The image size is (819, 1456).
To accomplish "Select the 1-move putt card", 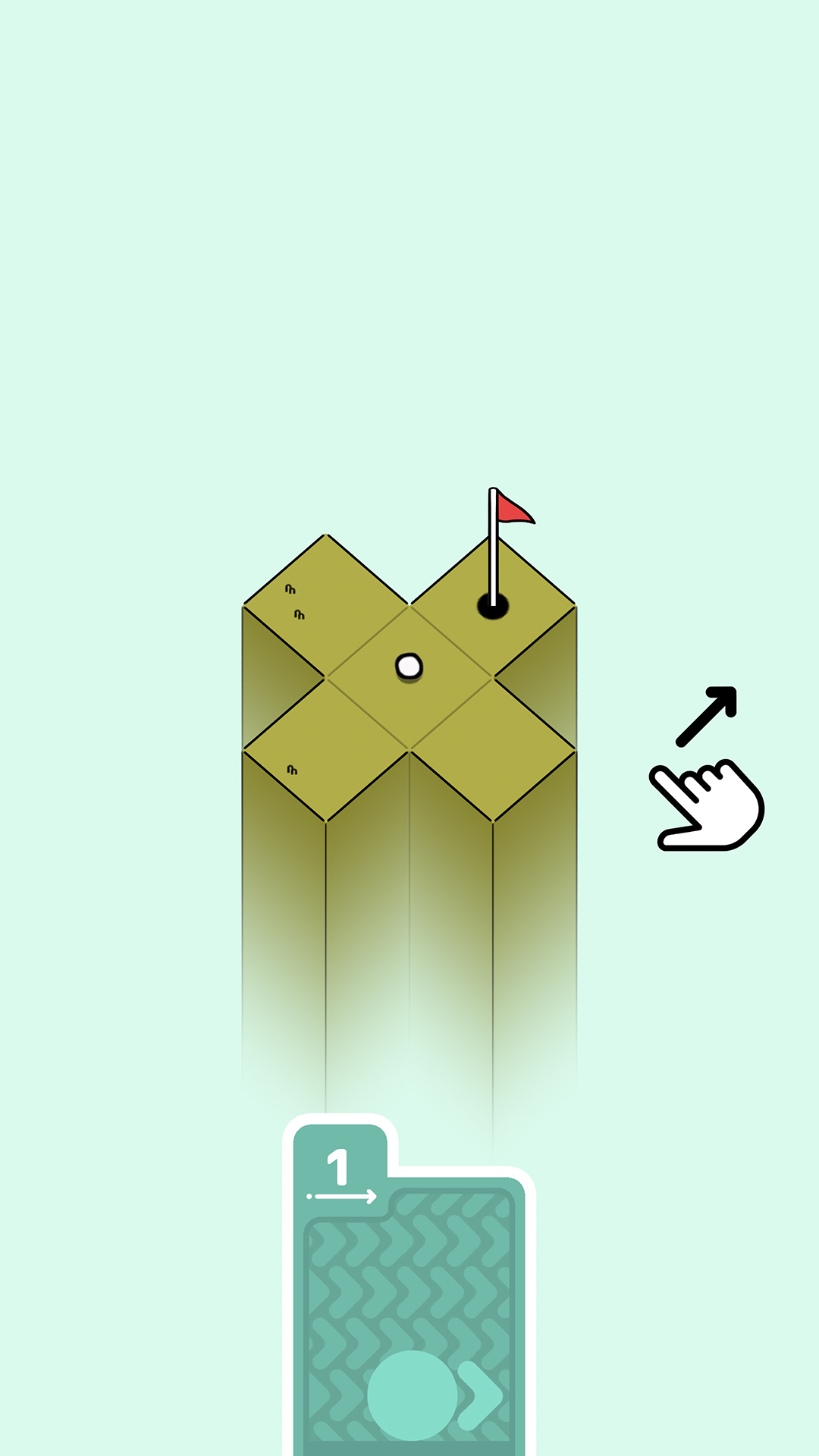I will pyautogui.click(x=409, y=1304).
